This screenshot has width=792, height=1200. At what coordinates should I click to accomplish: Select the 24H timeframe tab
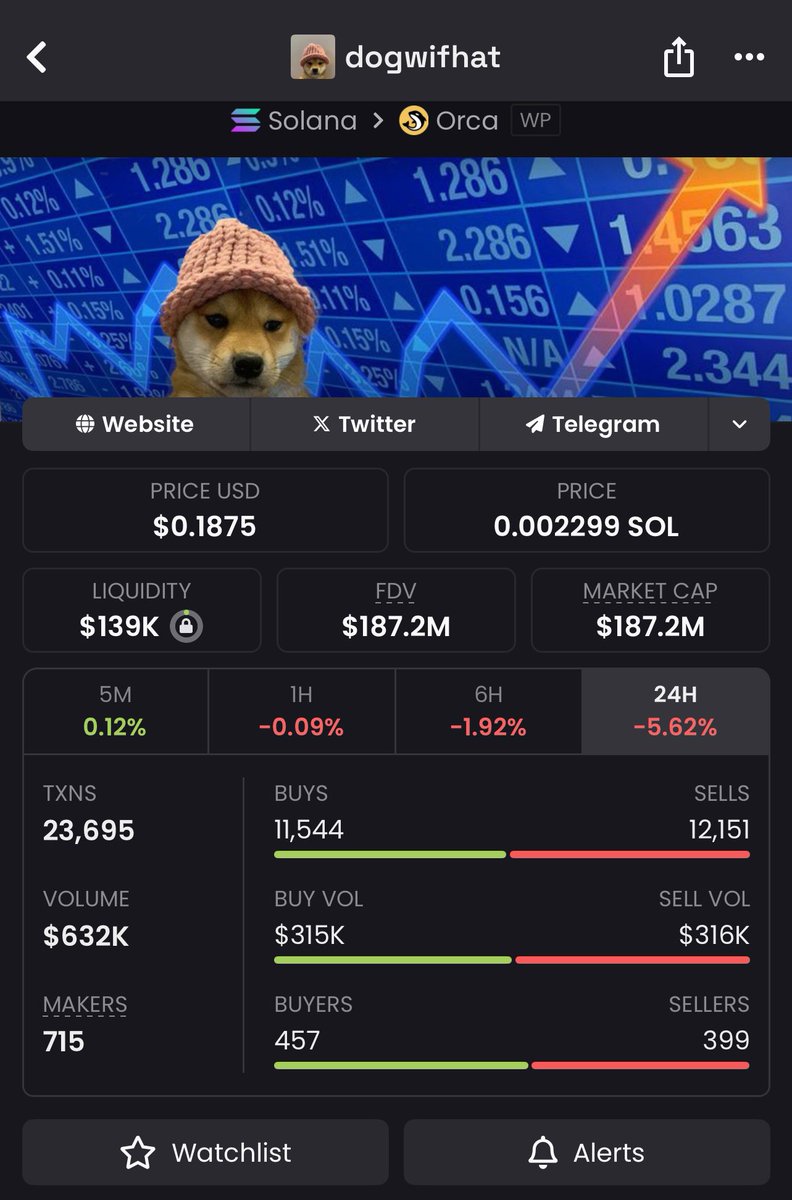675,711
